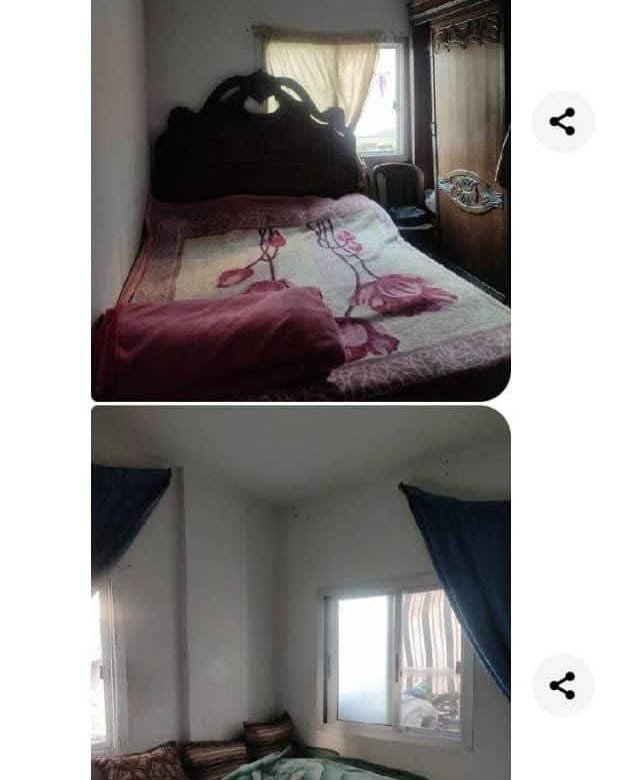
Task: Share the room photo with blue curtains
Action: point(562,686)
